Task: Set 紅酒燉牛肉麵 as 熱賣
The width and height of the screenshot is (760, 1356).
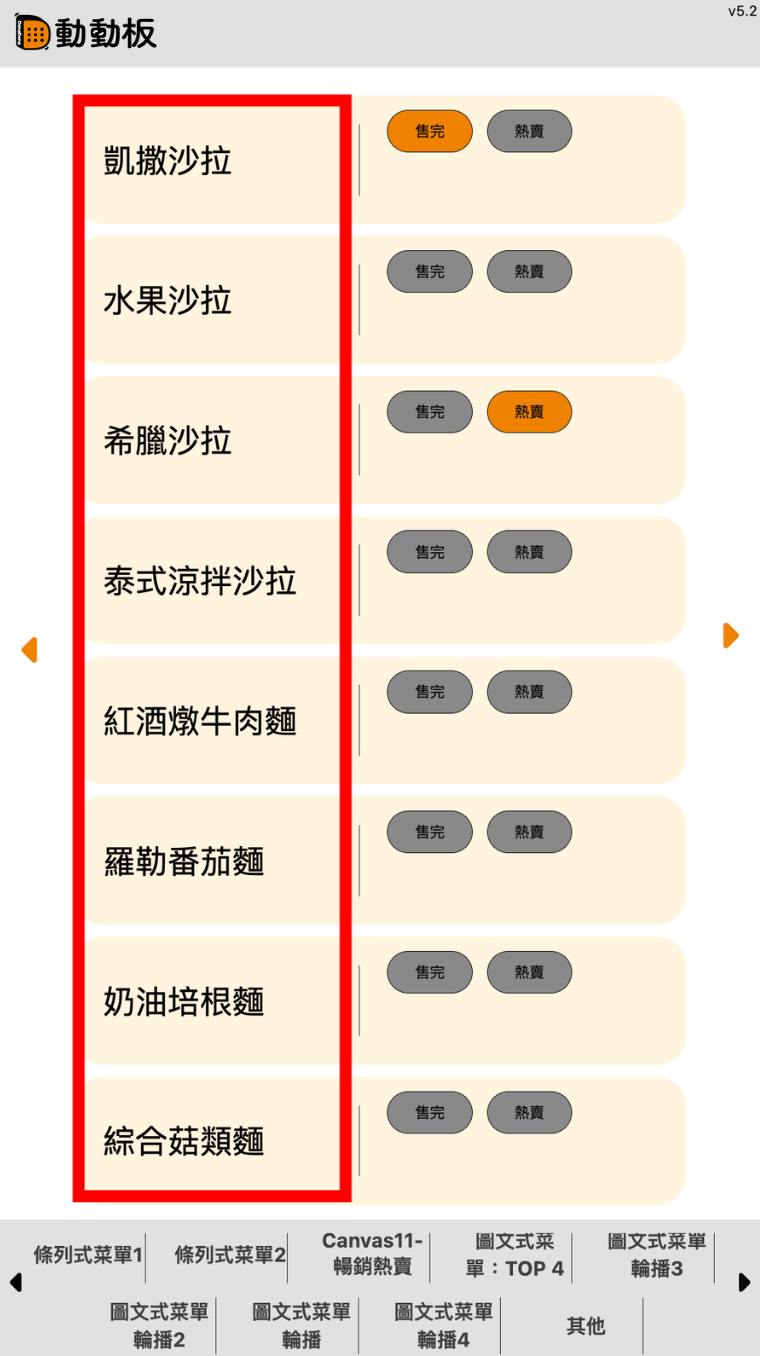Action: 529,691
